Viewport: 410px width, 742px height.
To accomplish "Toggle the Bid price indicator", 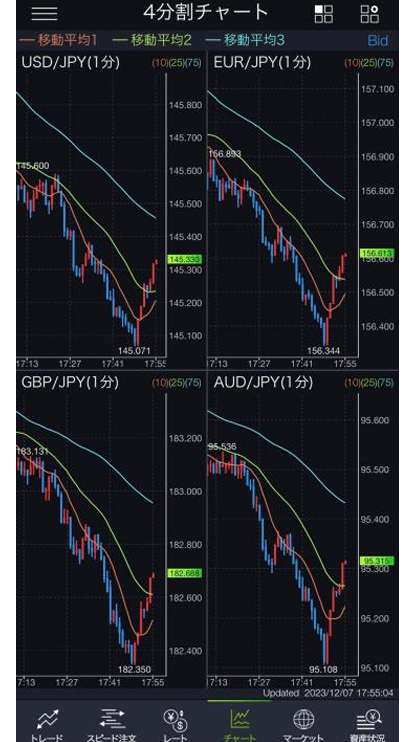I will [377, 41].
